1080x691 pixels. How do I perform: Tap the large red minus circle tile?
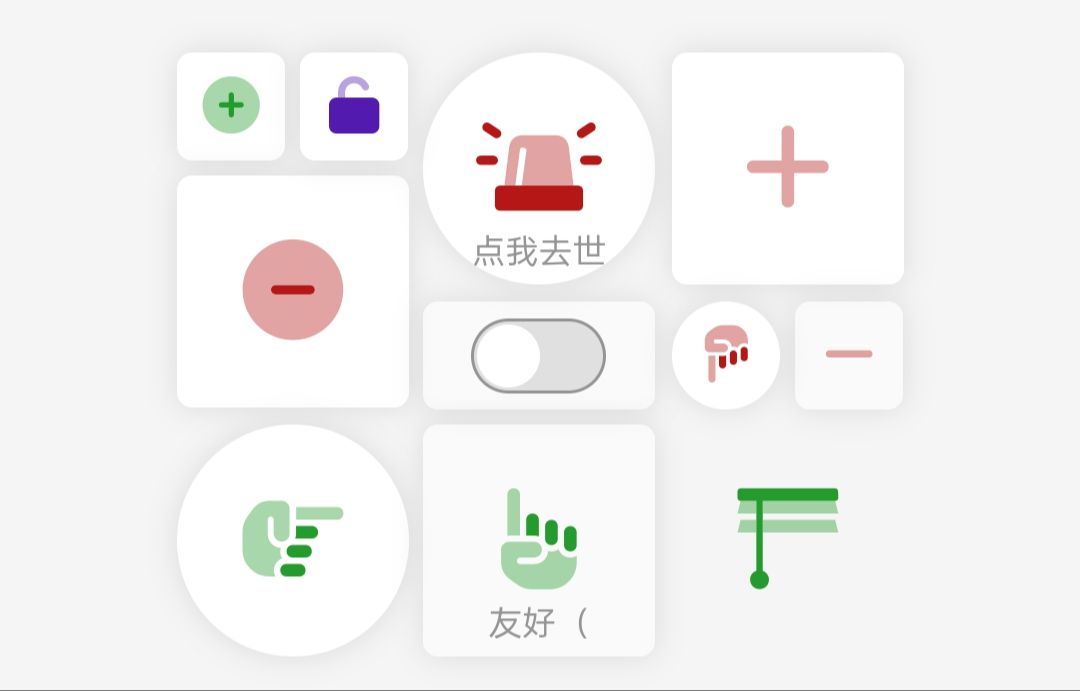click(293, 291)
